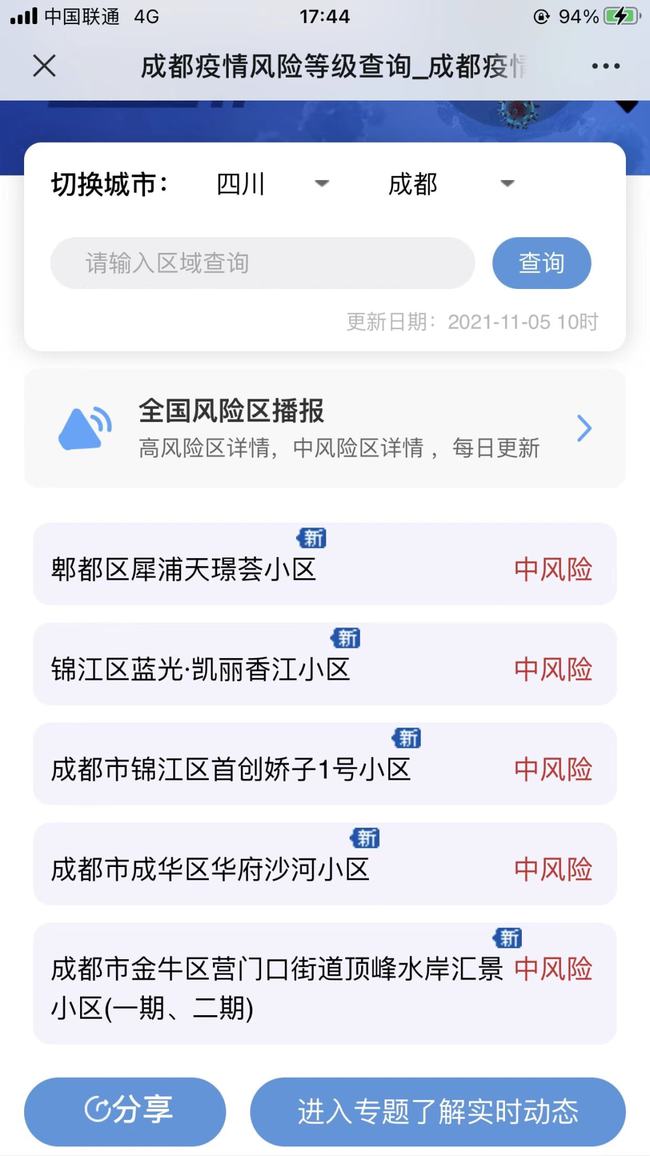Select 成都市锦江区首创娇子1号小区 row
Viewport: 650px width, 1156px height.
point(325,768)
